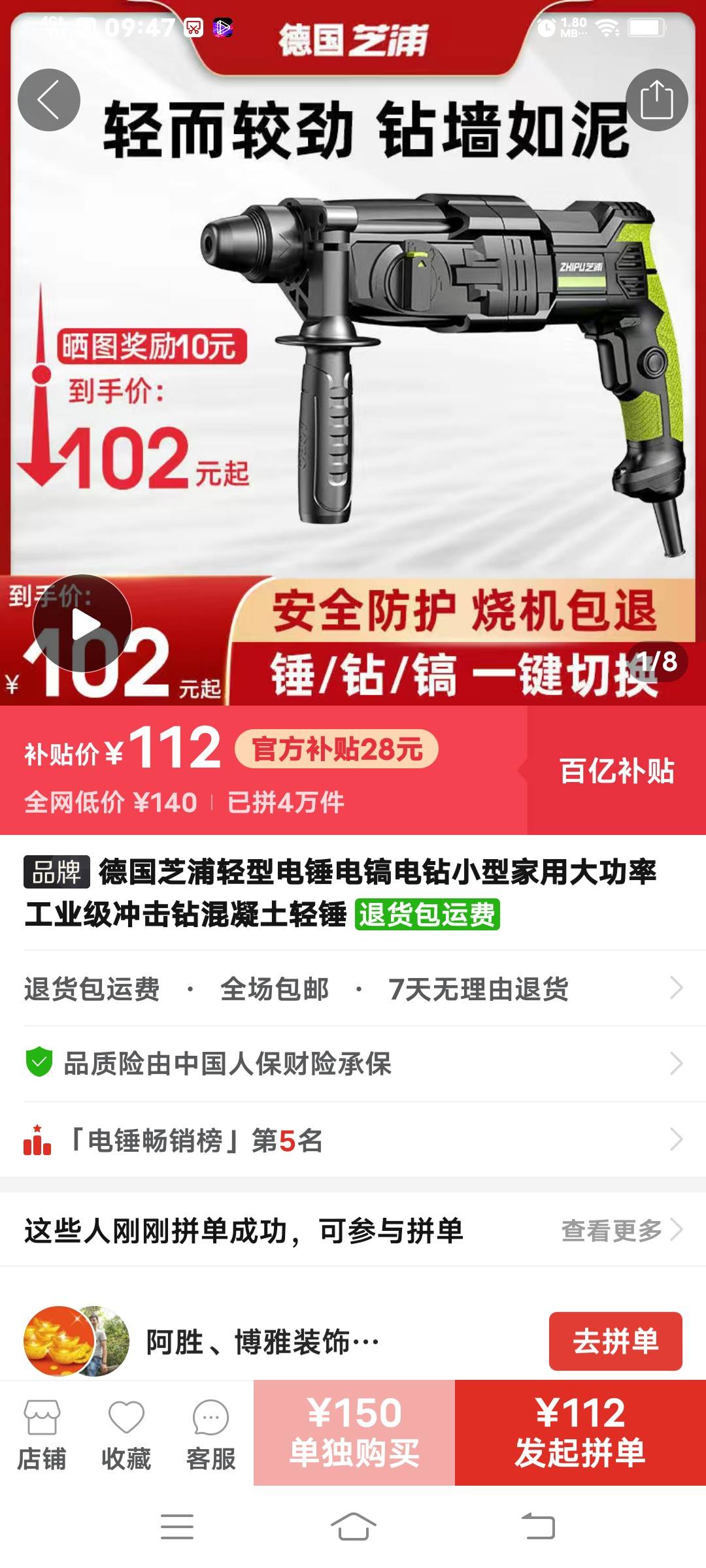
Task: Open the 电锤畅销榜 ranking list
Action: (x=353, y=1140)
